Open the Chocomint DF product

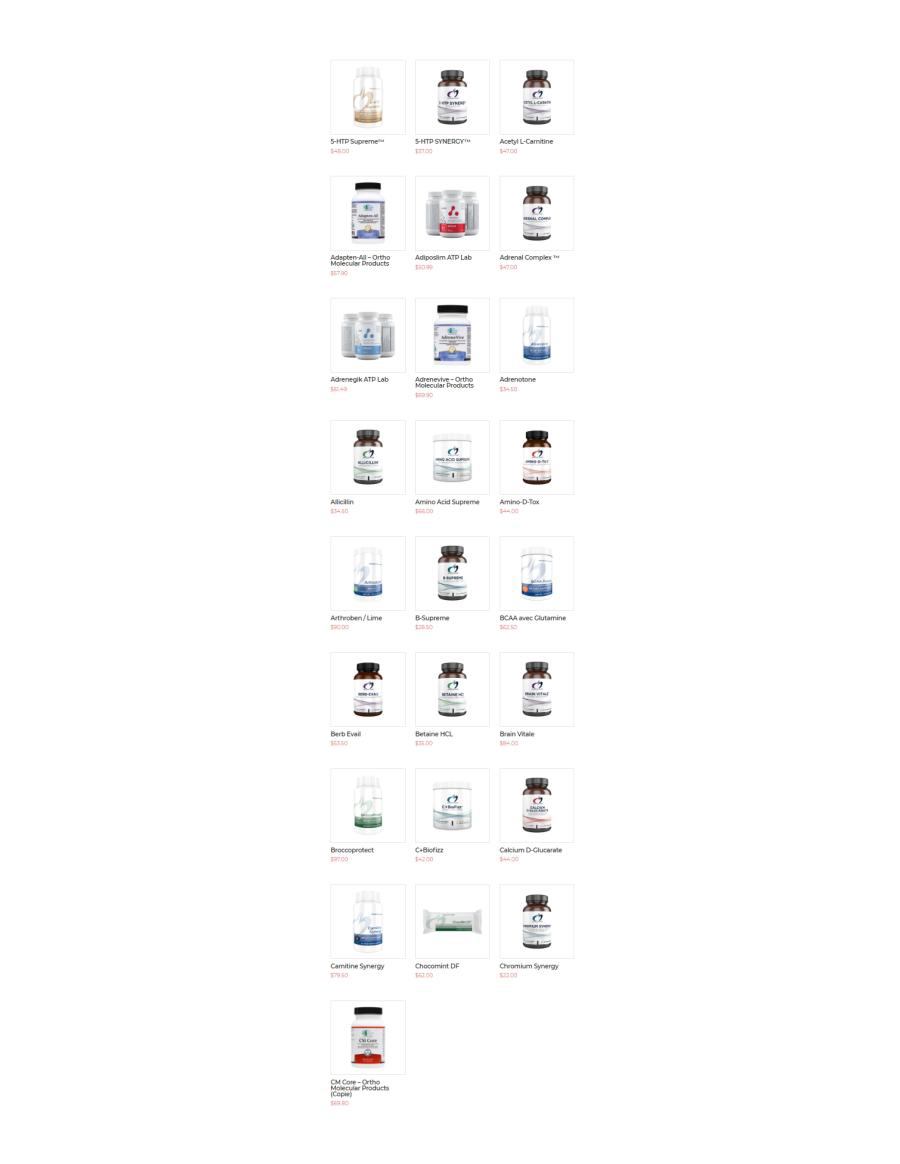tap(452, 921)
